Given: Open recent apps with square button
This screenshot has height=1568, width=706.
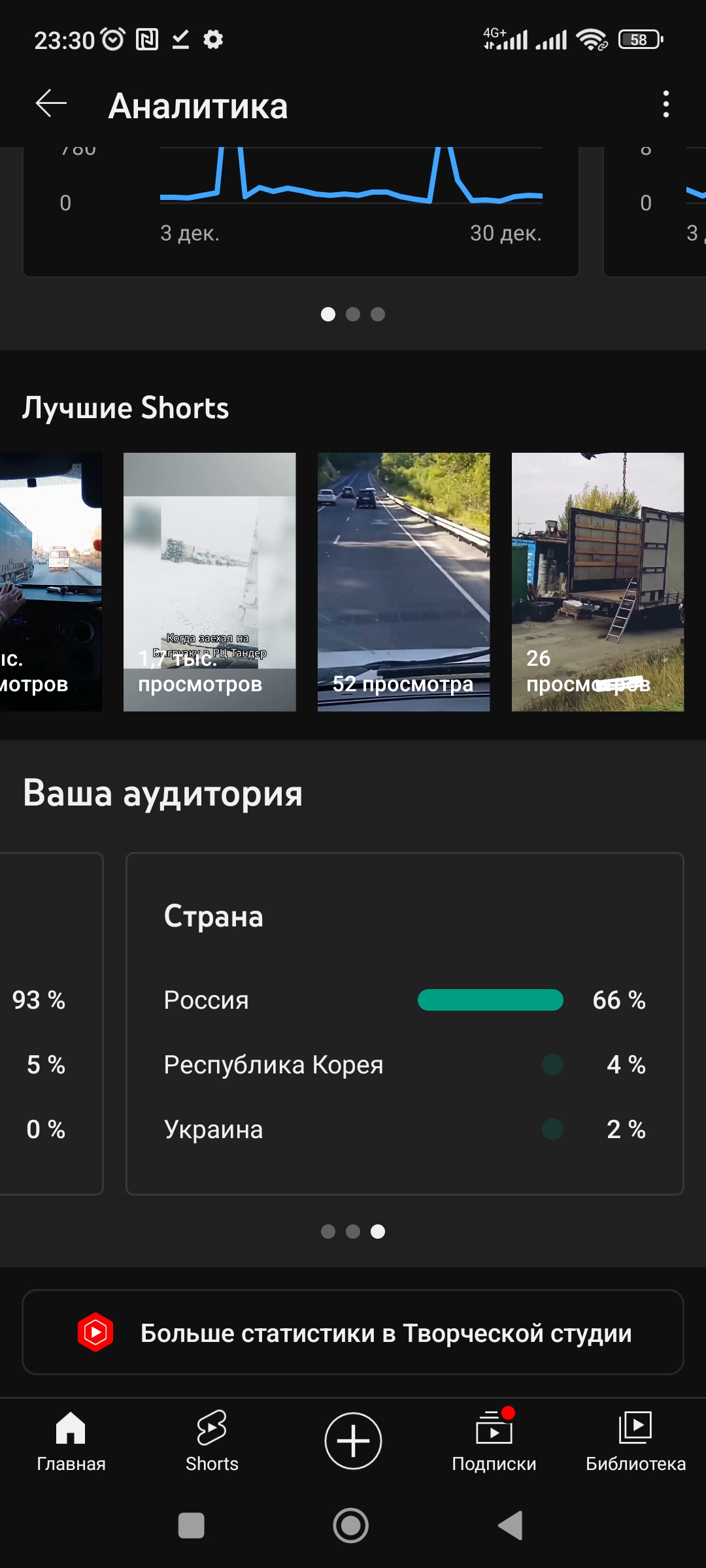Looking at the screenshot, I should 191,1526.
